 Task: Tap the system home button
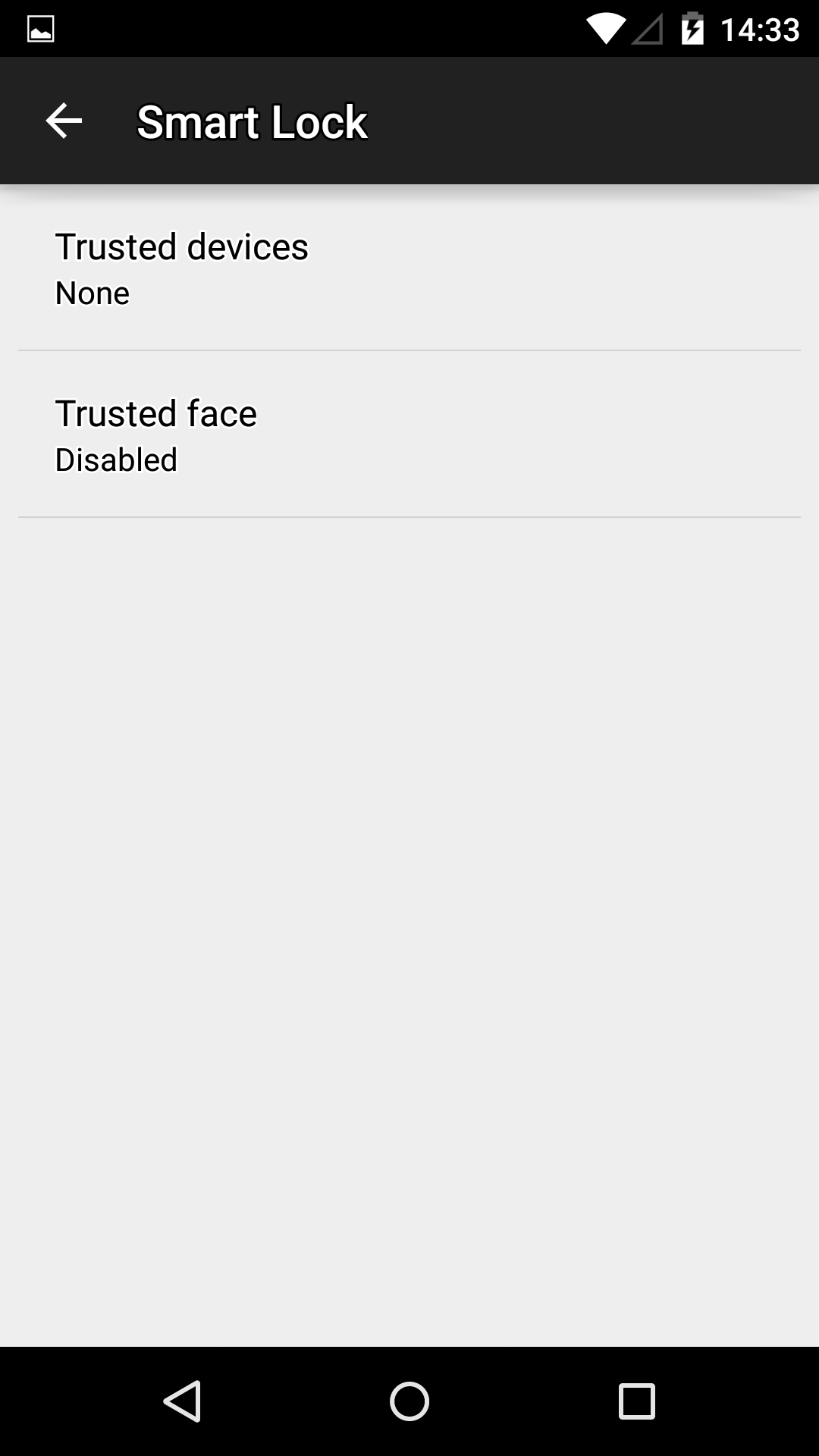pyautogui.click(x=409, y=1401)
